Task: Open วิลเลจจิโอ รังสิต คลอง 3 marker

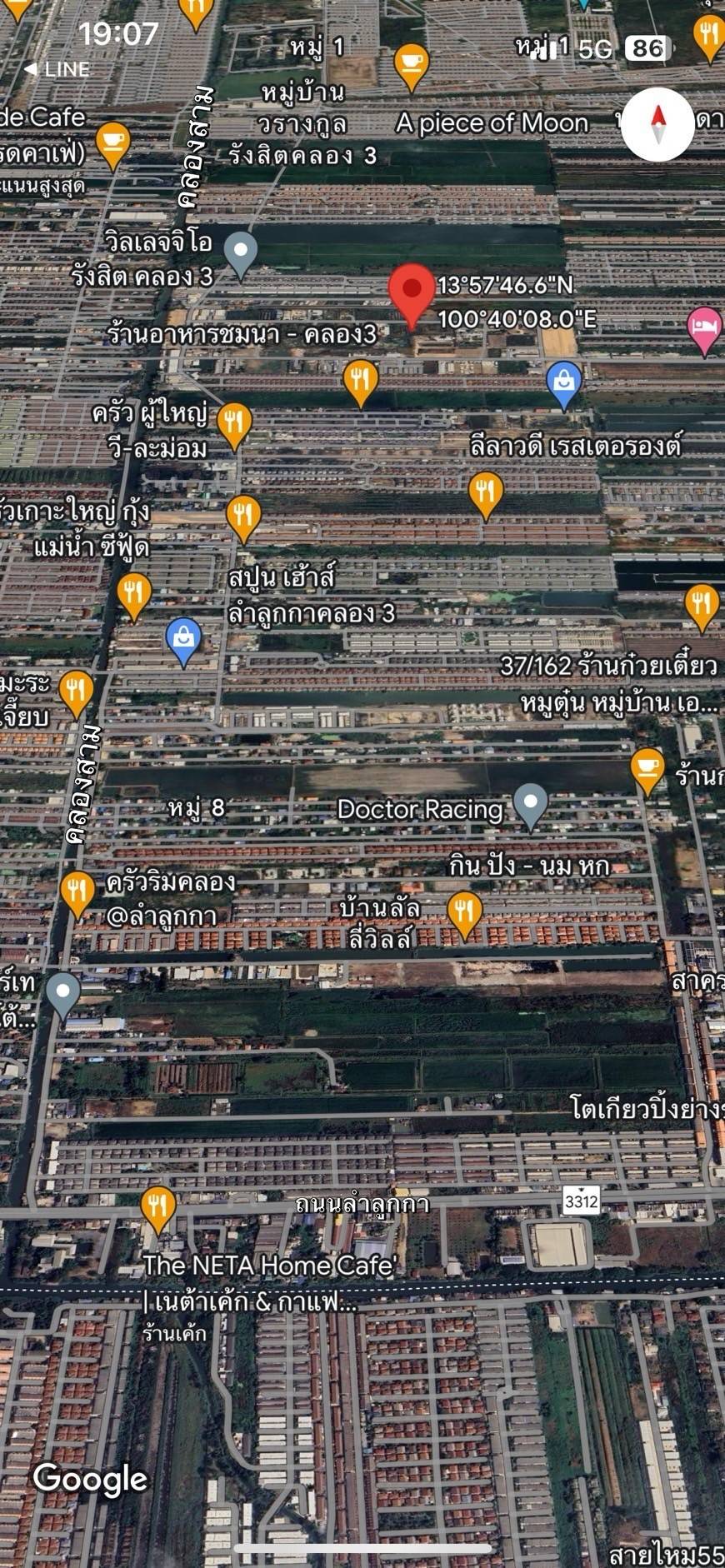Action: (x=241, y=250)
